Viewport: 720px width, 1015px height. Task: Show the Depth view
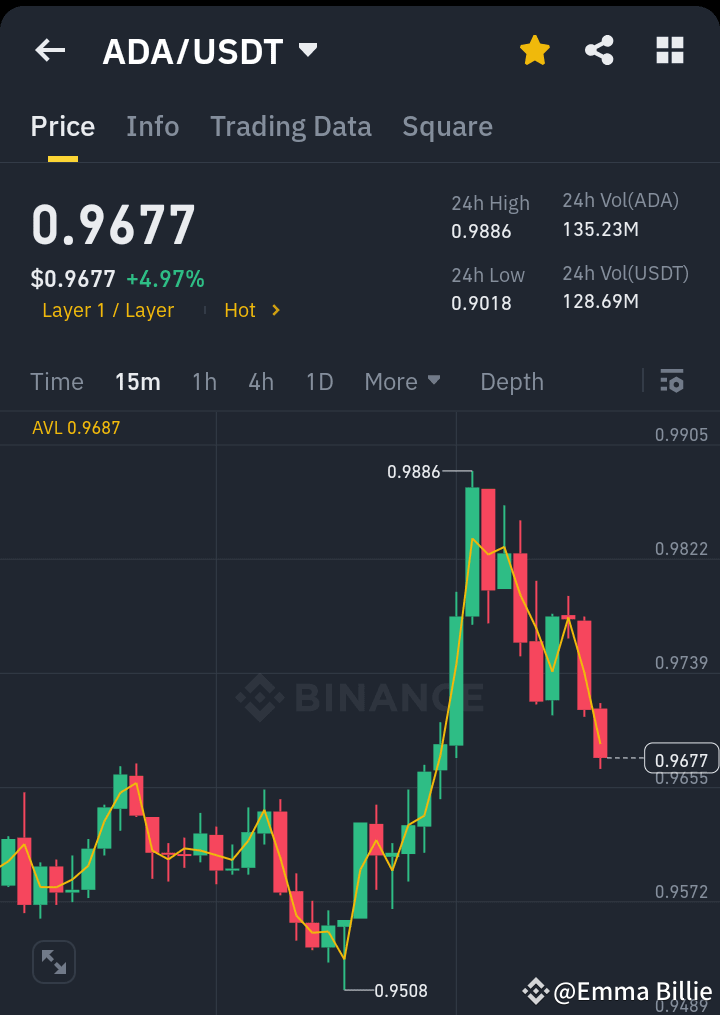pyautogui.click(x=511, y=381)
